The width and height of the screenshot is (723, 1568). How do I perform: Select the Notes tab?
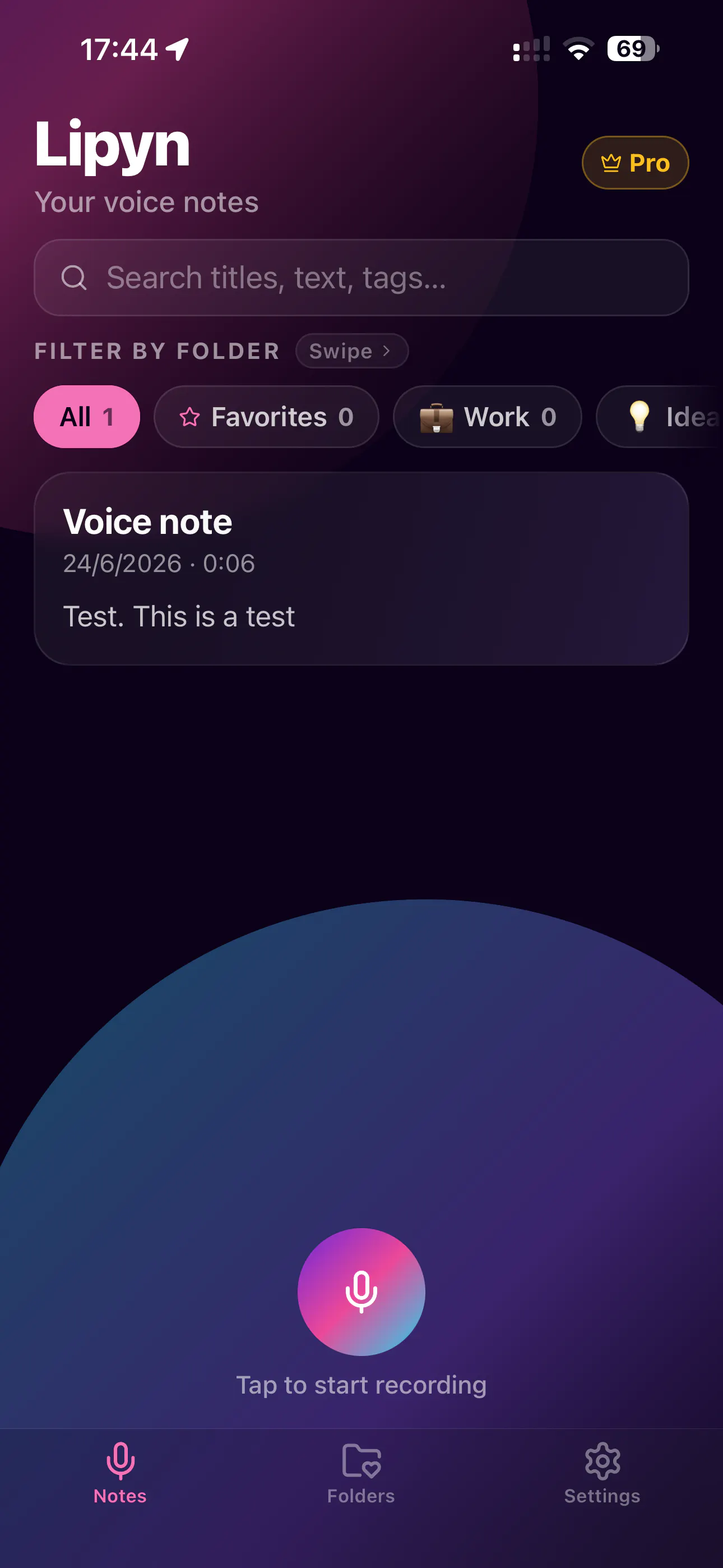(x=120, y=1473)
